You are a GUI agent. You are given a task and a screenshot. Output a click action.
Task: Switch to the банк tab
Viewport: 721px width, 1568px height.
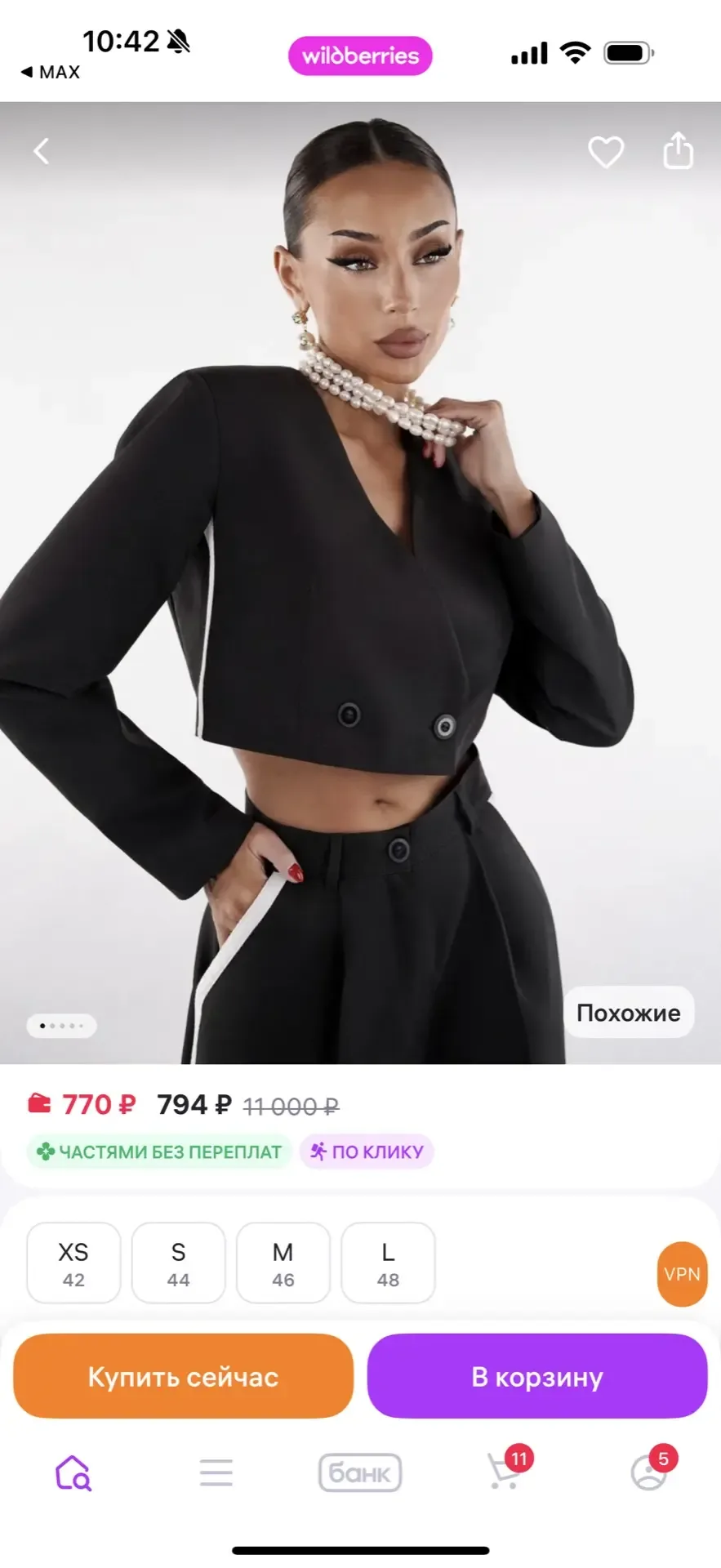pos(360,1472)
